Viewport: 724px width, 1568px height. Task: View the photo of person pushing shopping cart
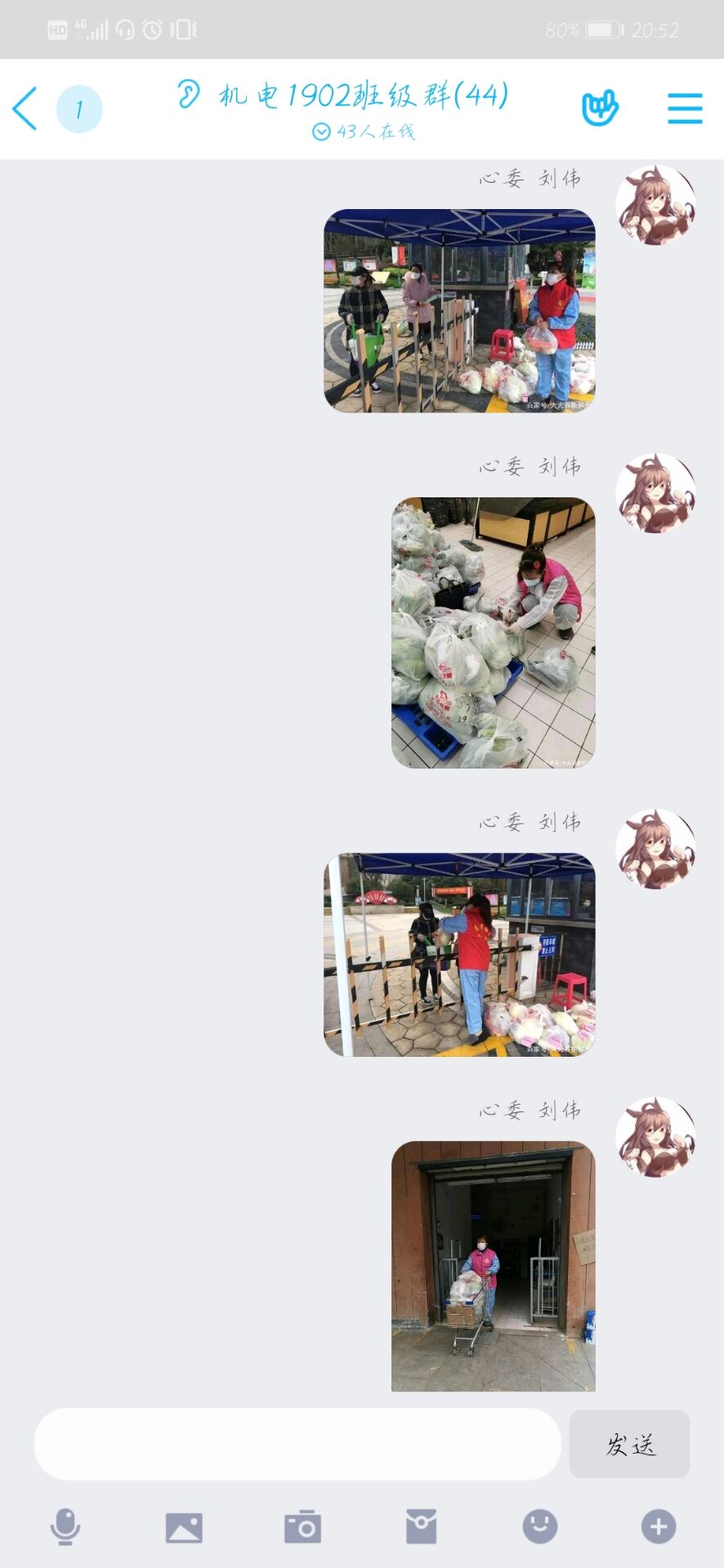click(x=494, y=1265)
